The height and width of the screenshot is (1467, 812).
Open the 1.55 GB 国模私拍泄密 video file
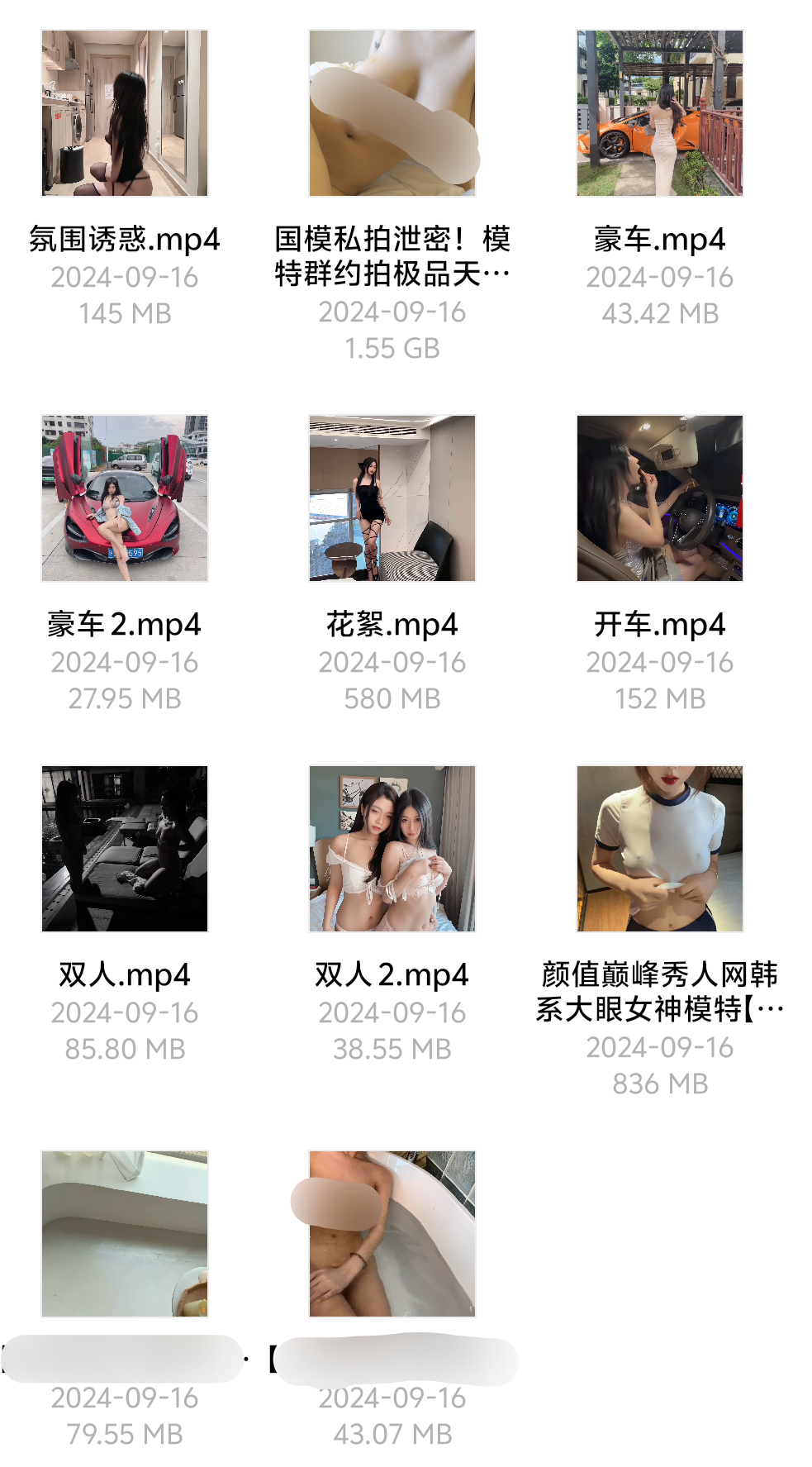point(392,113)
